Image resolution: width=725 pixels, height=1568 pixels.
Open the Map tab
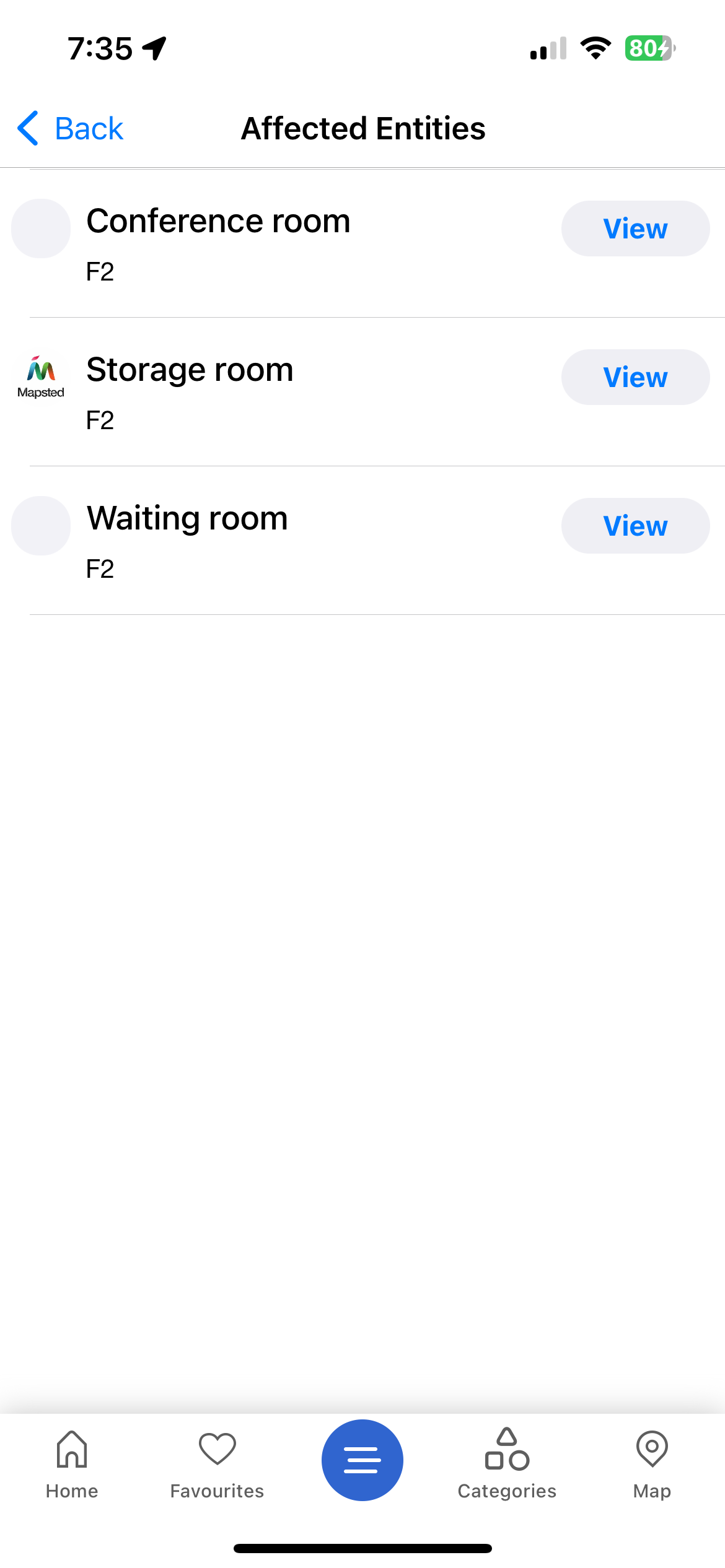pos(652,1464)
